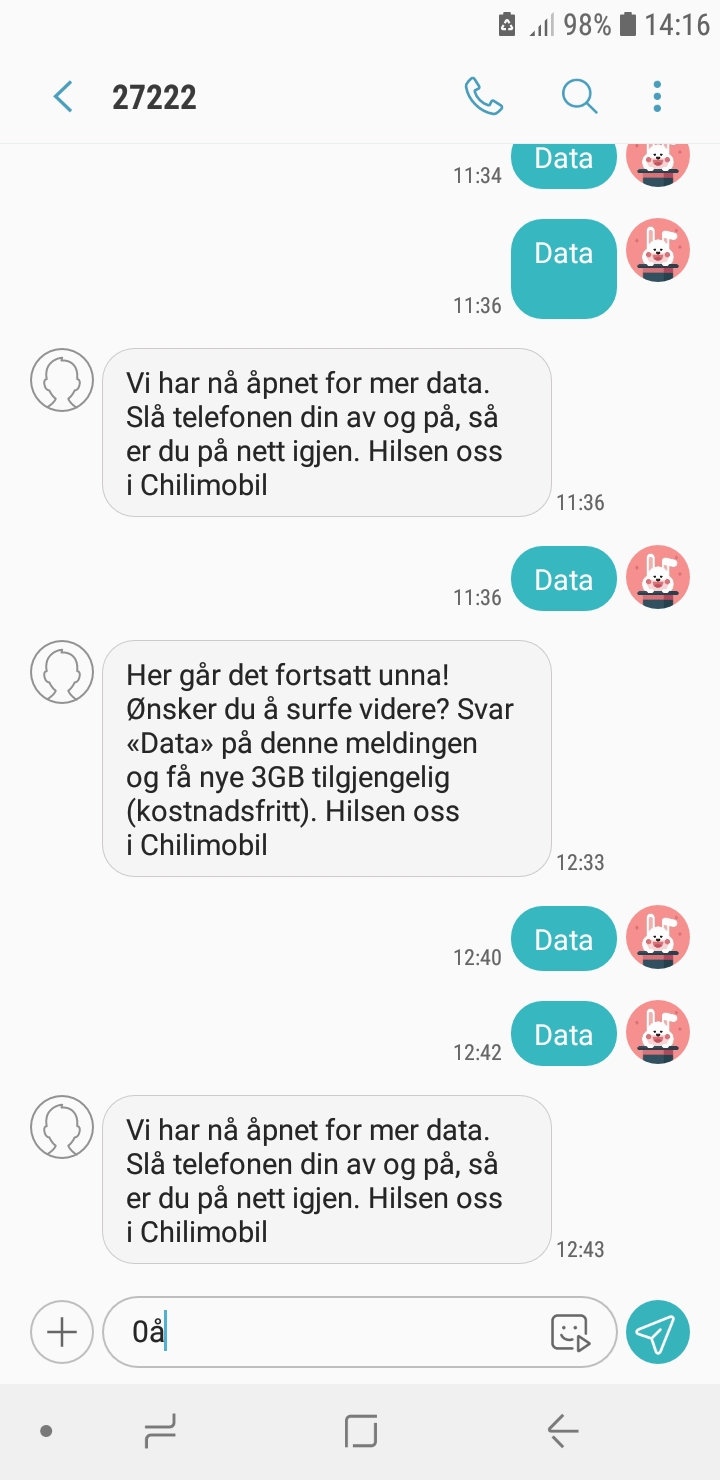Image resolution: width=720 pixels, height=1480 pixels.
Task: Tap the plus attachment button
Action: (x=62, y=1332)
